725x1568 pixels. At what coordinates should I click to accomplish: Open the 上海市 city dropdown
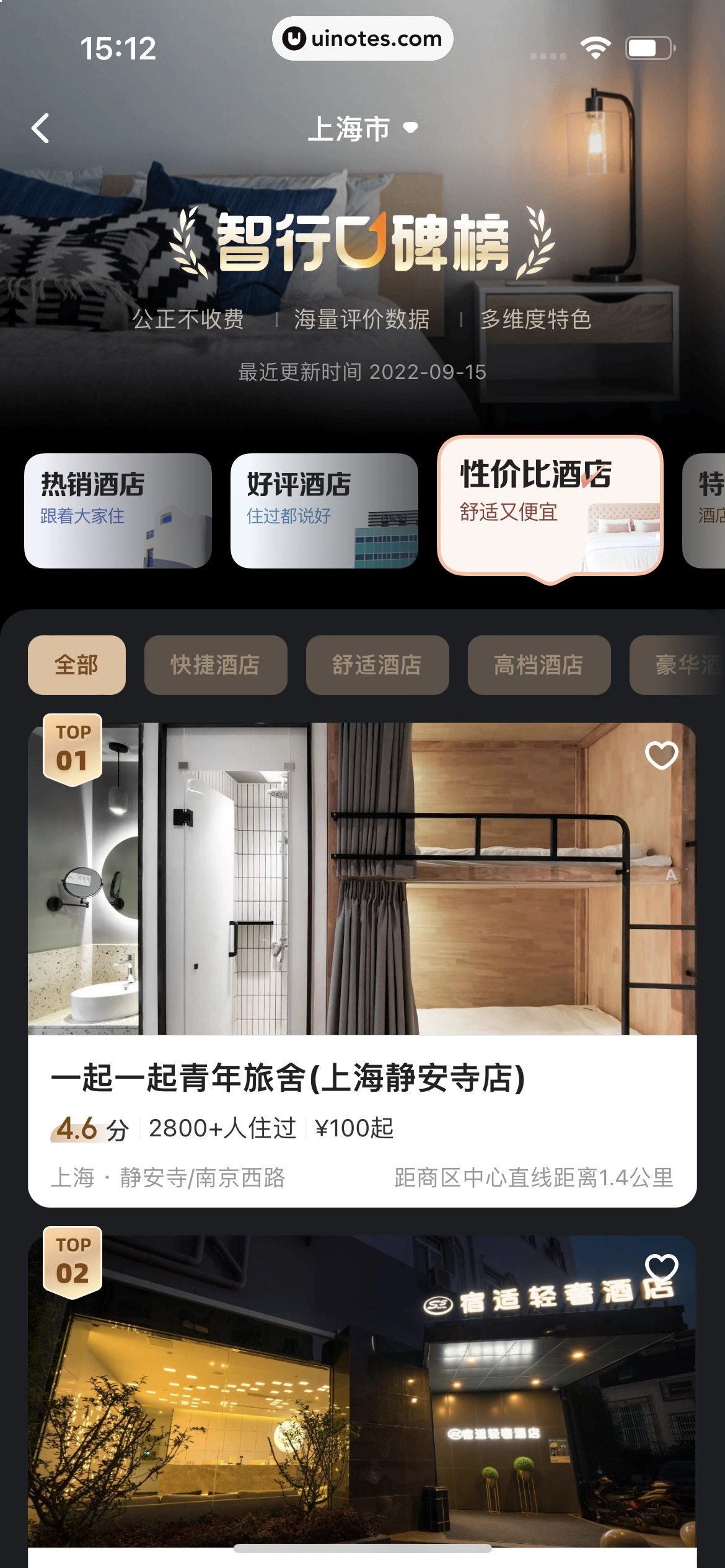click(x=362, y=129)
